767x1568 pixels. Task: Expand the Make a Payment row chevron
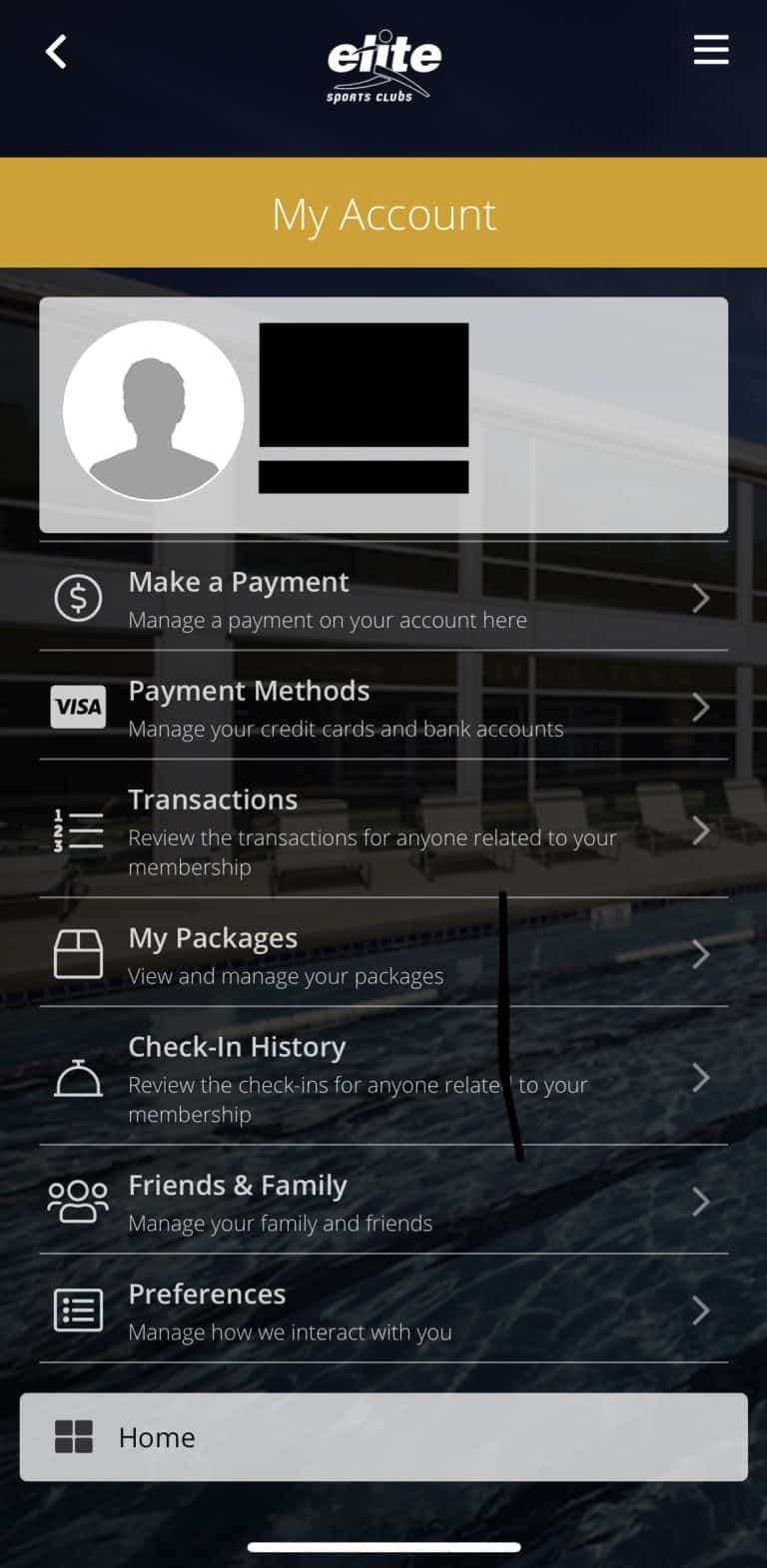pos(700,598)
